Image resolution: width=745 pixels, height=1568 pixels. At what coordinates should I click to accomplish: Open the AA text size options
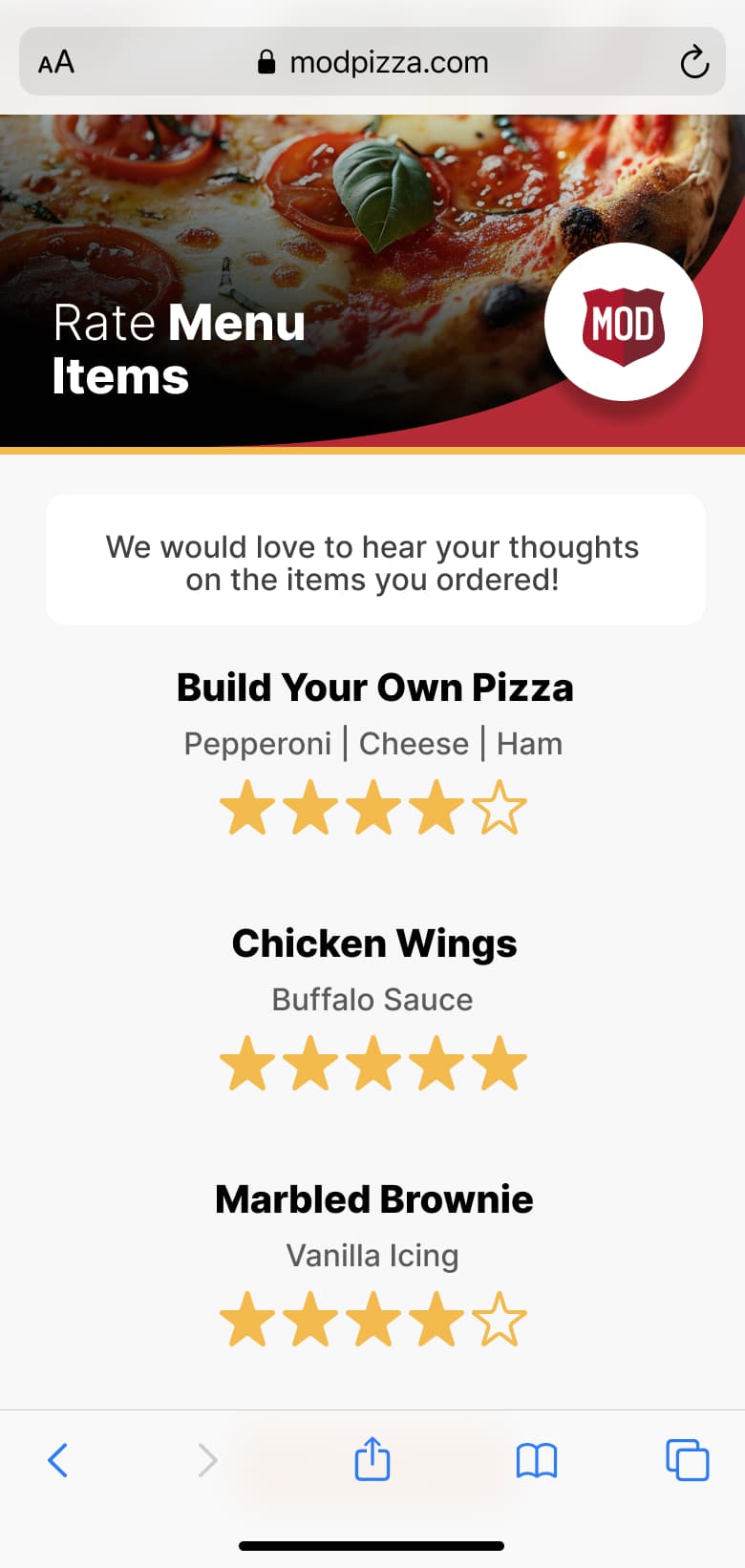pyautogui.click(x=56, y=63)
